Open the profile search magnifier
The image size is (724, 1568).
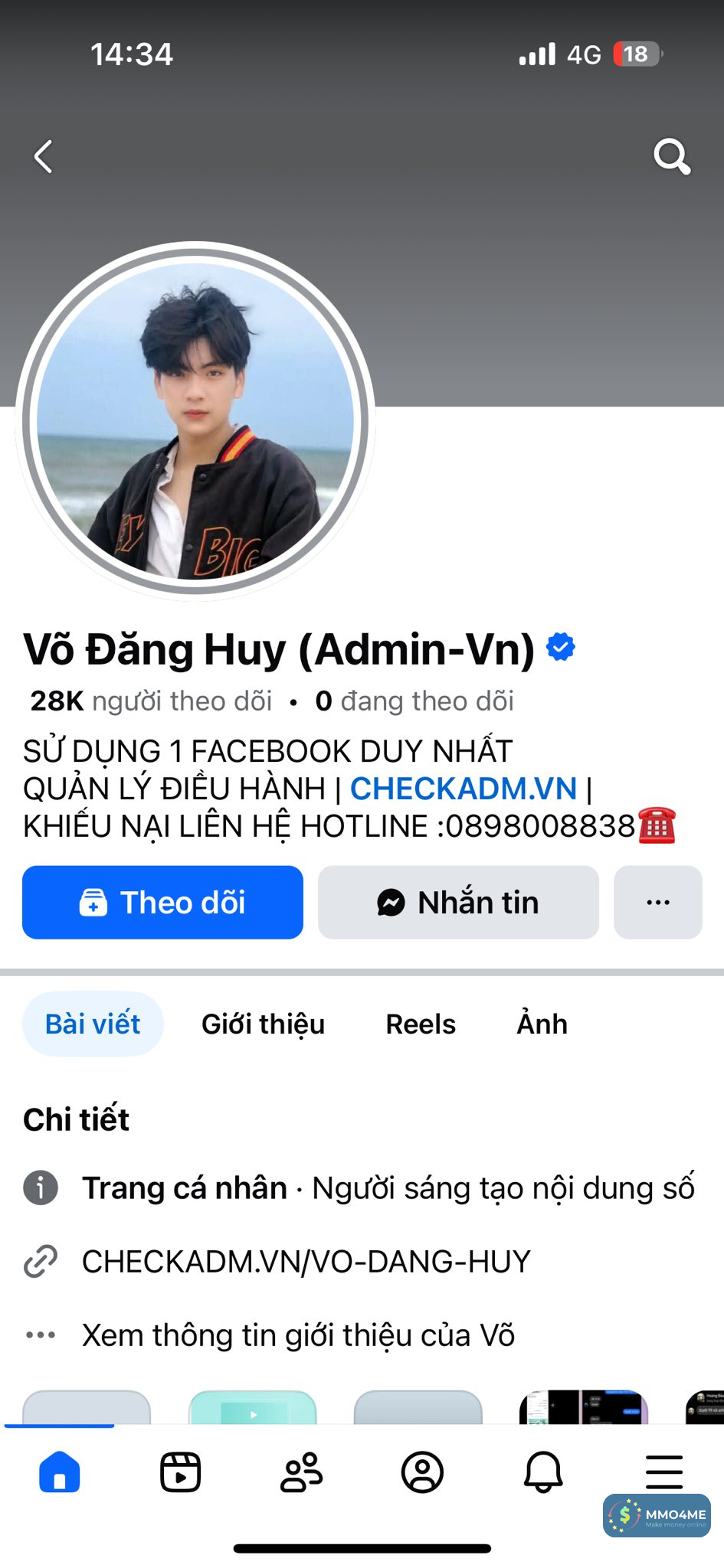pyautogui.click(x=671, y=157)
